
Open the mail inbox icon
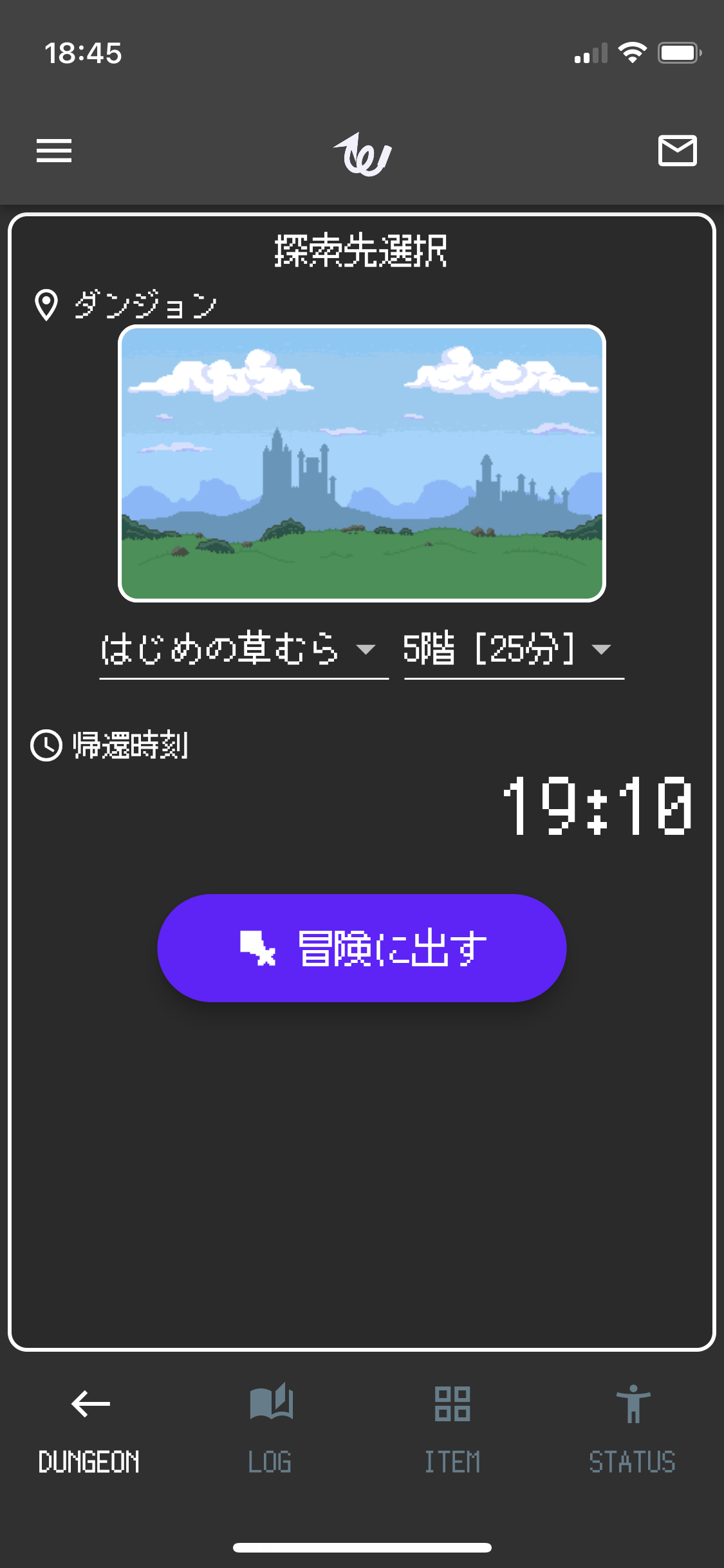[677, 151]
